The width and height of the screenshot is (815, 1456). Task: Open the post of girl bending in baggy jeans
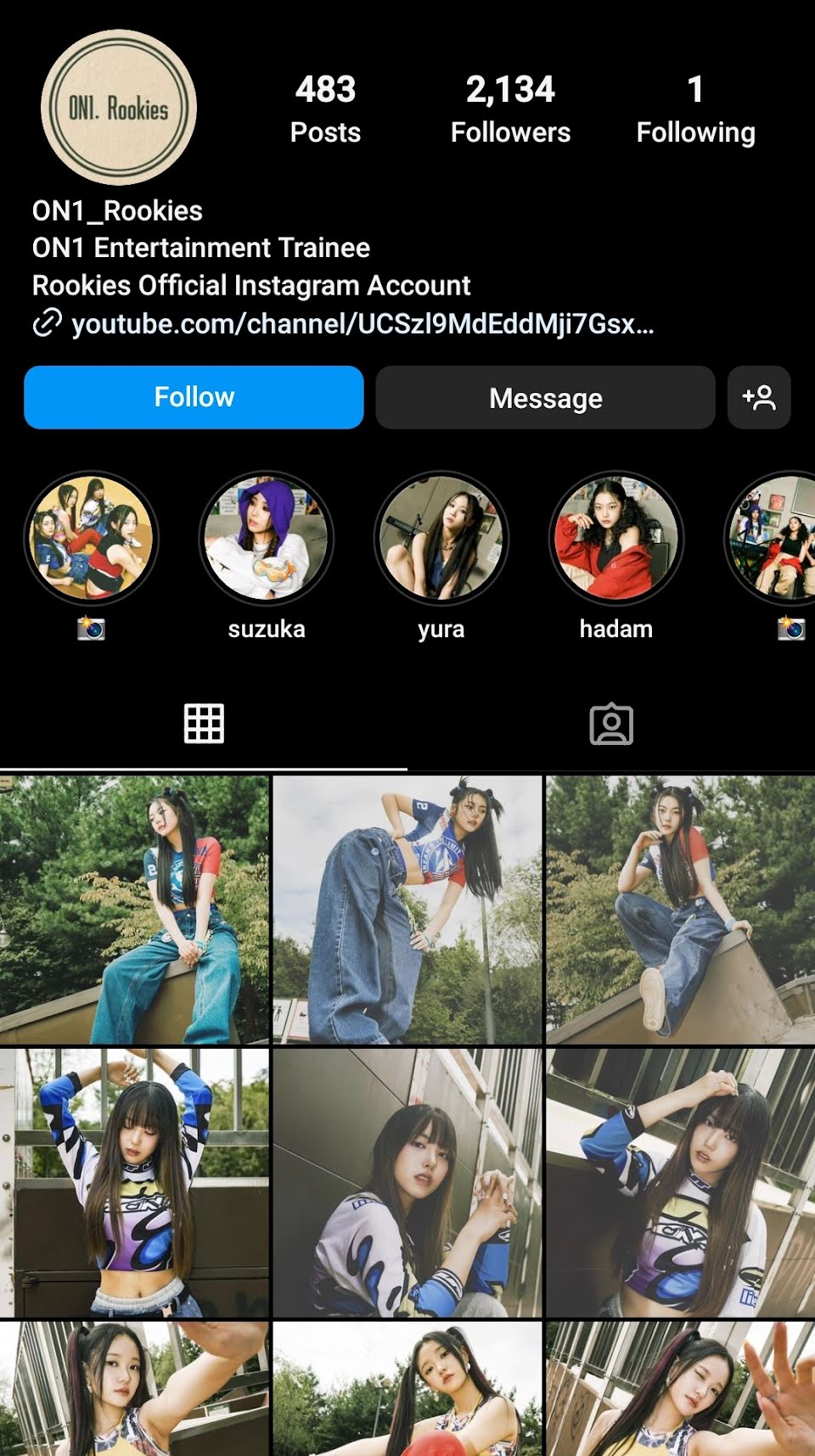tap(407, 910)
